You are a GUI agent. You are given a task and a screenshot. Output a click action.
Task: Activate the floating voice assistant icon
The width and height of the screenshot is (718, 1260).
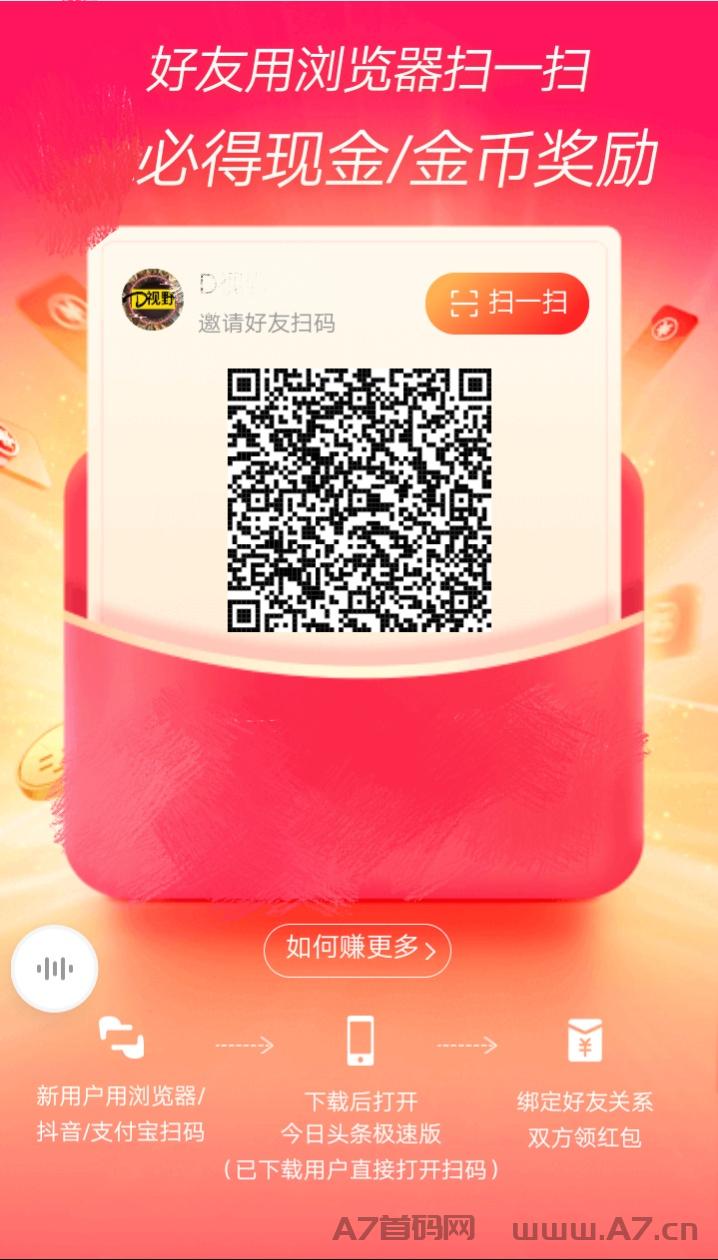55,969
